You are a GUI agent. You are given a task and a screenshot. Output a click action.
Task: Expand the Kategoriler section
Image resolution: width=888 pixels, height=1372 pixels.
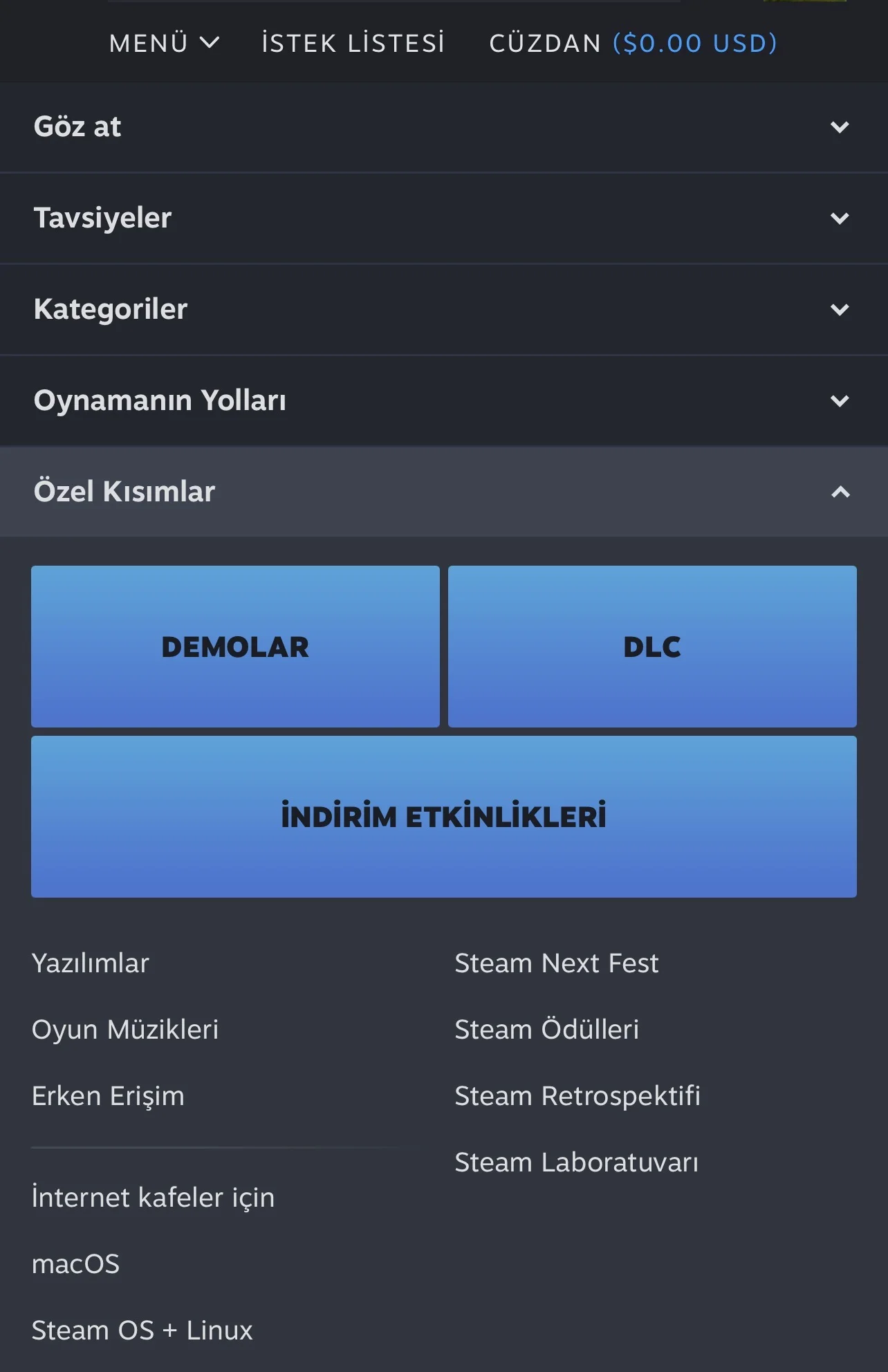(443, 309)
